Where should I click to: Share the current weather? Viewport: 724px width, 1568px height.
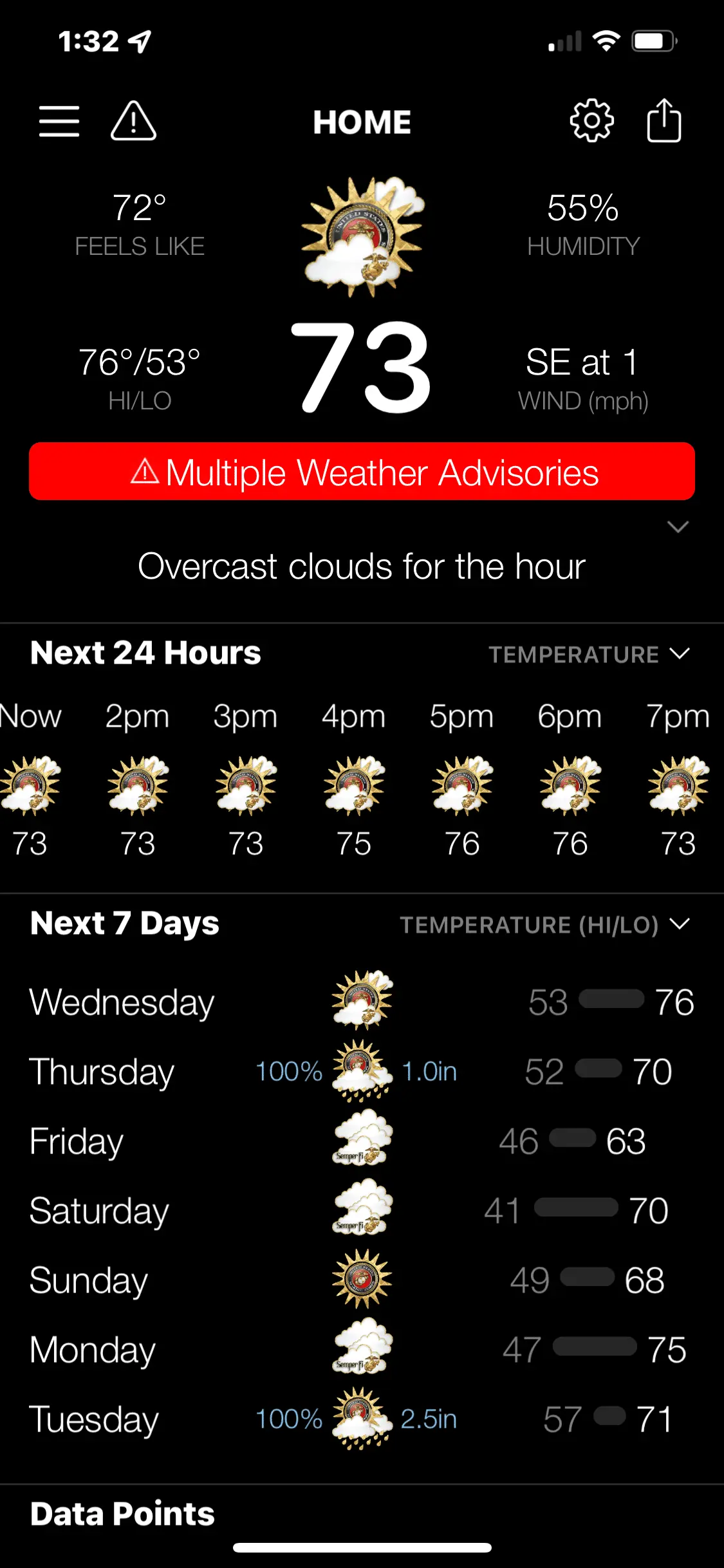[x=664, y=120]
